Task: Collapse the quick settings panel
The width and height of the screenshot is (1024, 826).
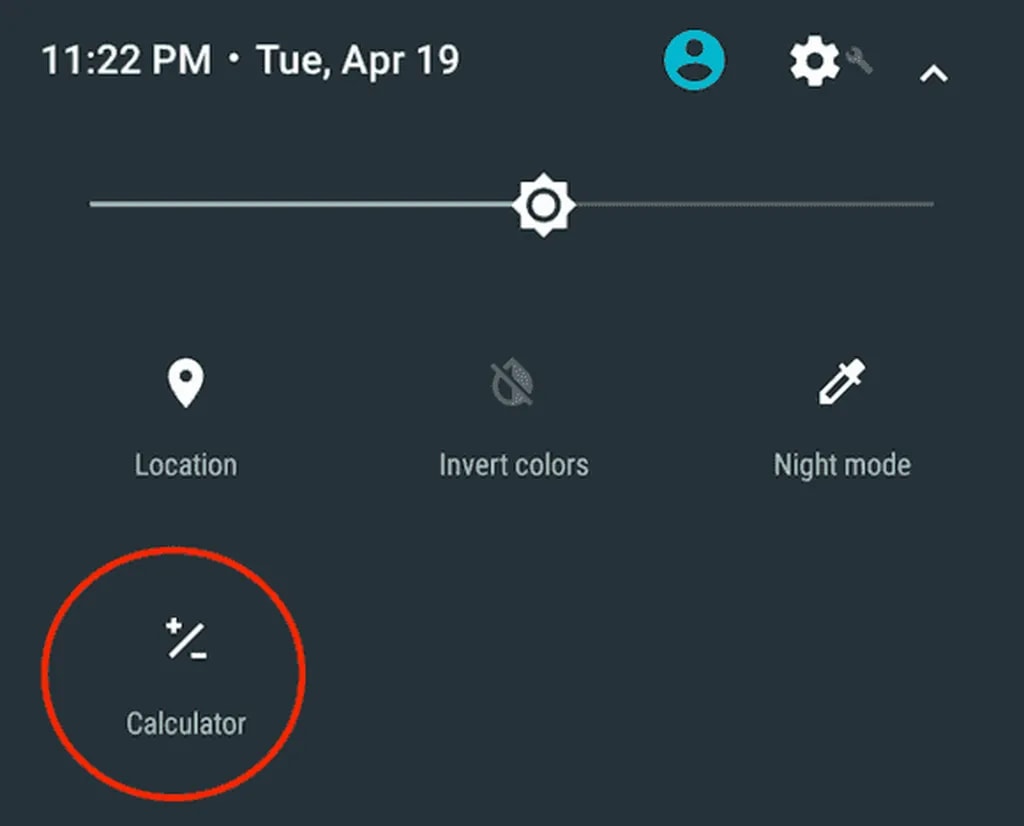Action: 933,72
